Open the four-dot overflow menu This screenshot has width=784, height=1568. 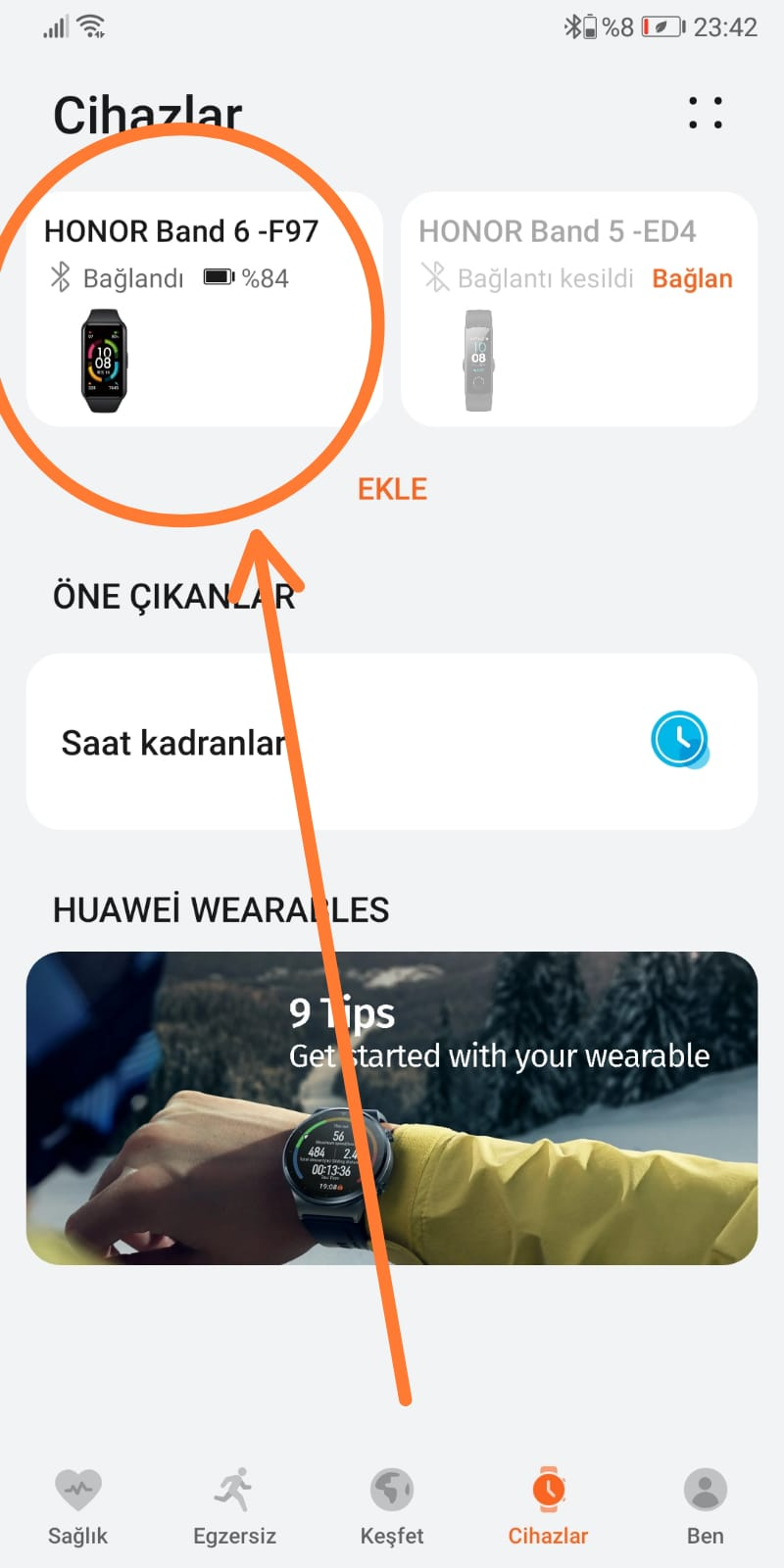(706, 113)
